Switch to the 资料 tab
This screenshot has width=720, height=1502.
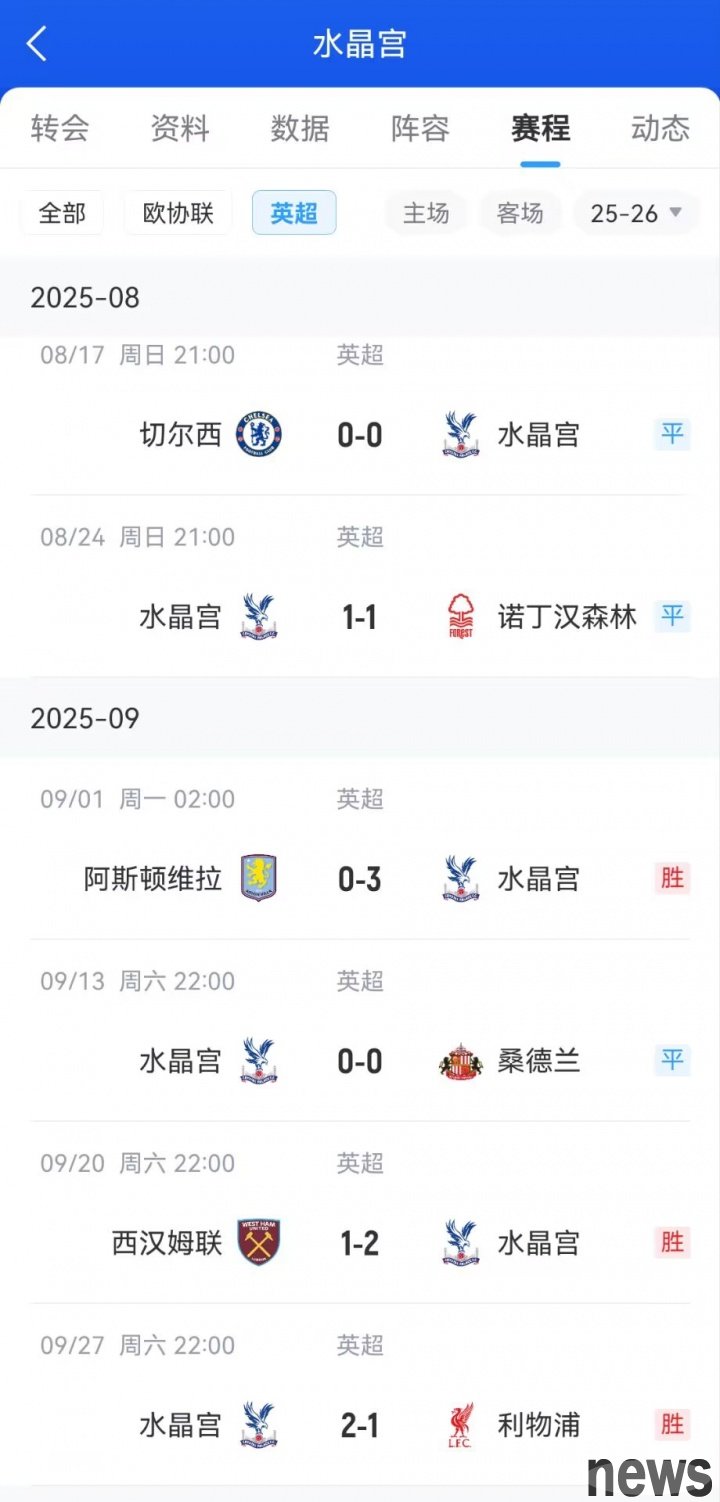click(x=180, y=128)
